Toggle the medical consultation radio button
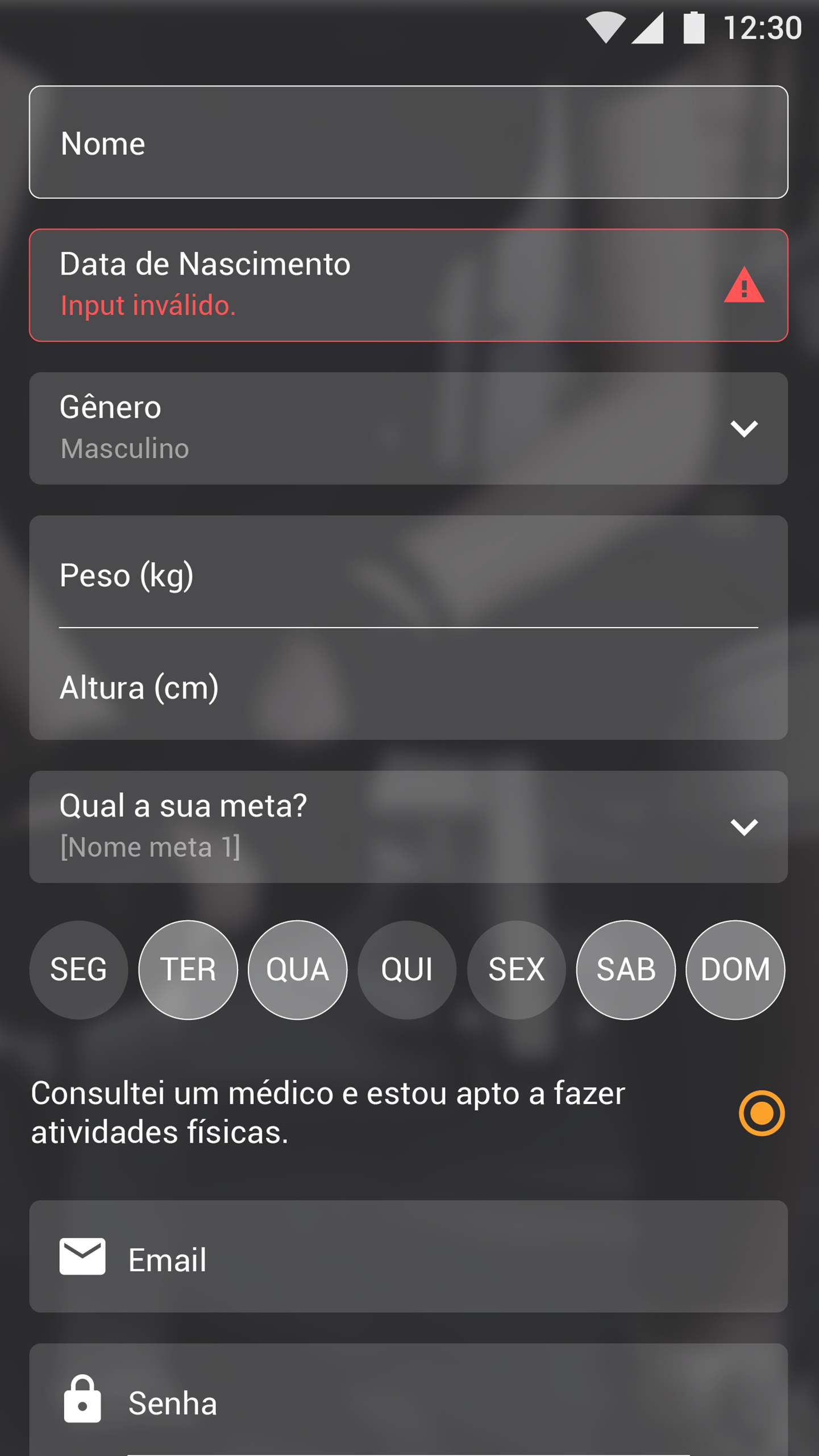This screenshot has height=1456, width=819. pyautogui.click(x=762, y=1113)
